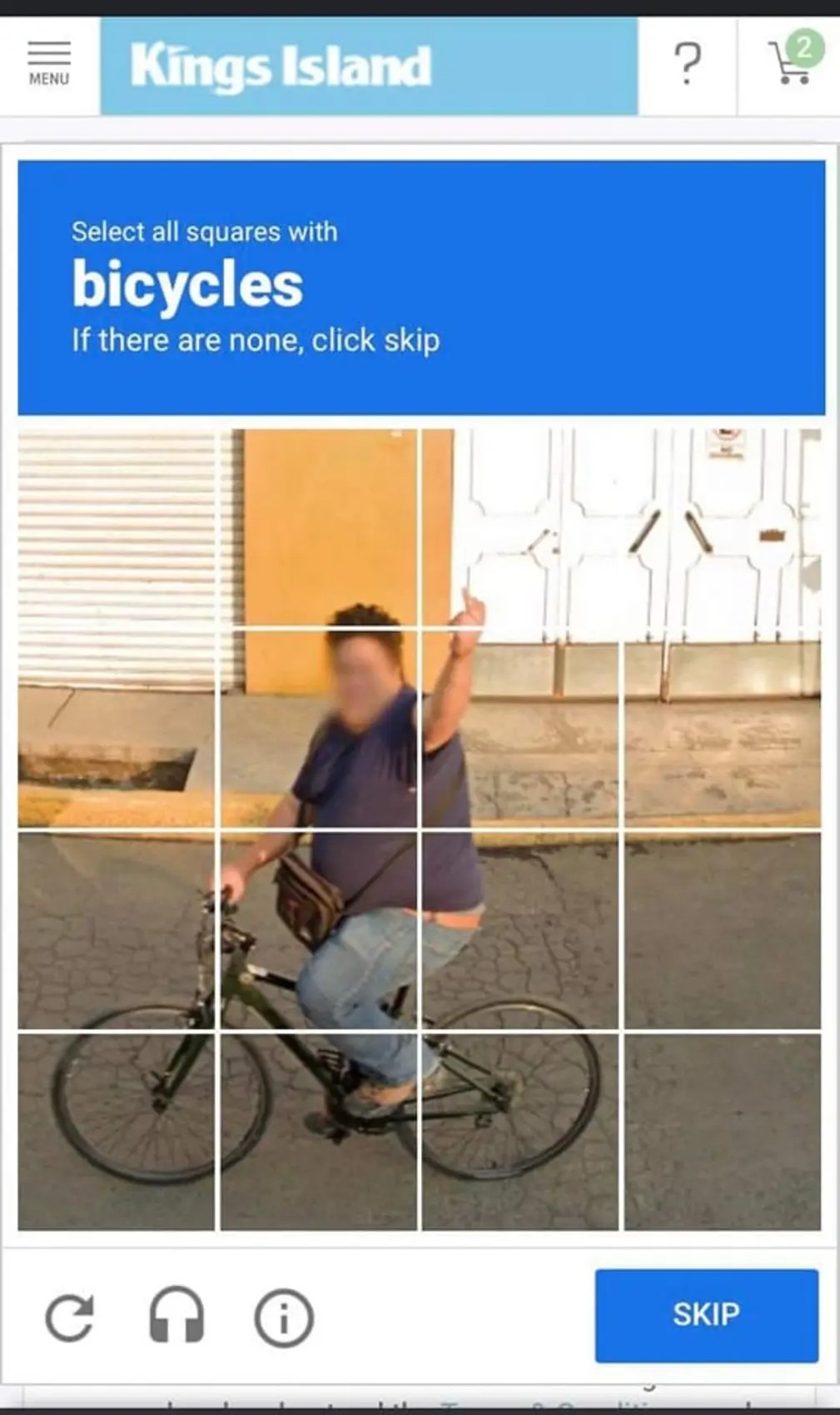Select the tile with the bicycle's front wheel
The height and width of the screenshot is (1415, 840).
(117, 1131)
